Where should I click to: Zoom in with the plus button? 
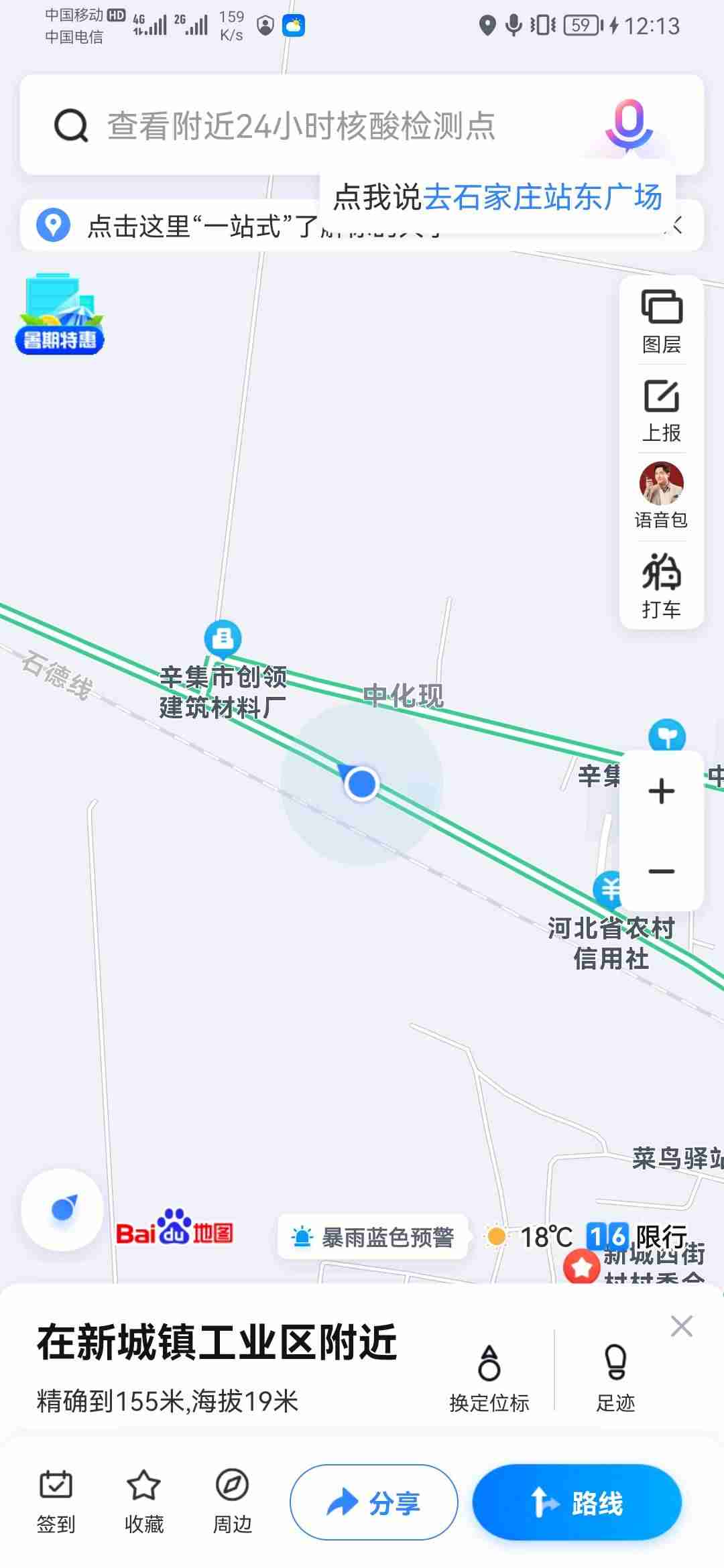661,791
